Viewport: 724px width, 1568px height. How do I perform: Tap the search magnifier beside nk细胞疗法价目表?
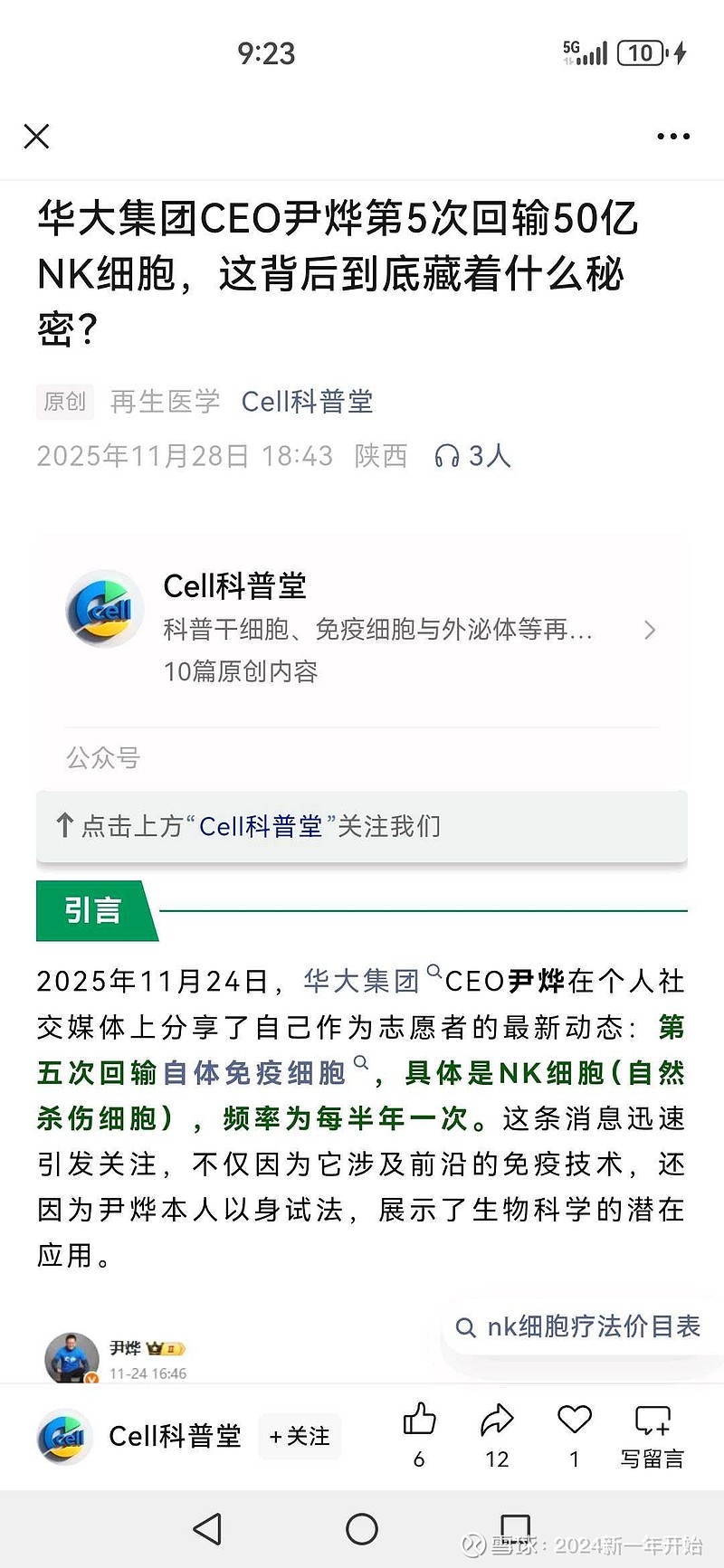coord(467,1327)
